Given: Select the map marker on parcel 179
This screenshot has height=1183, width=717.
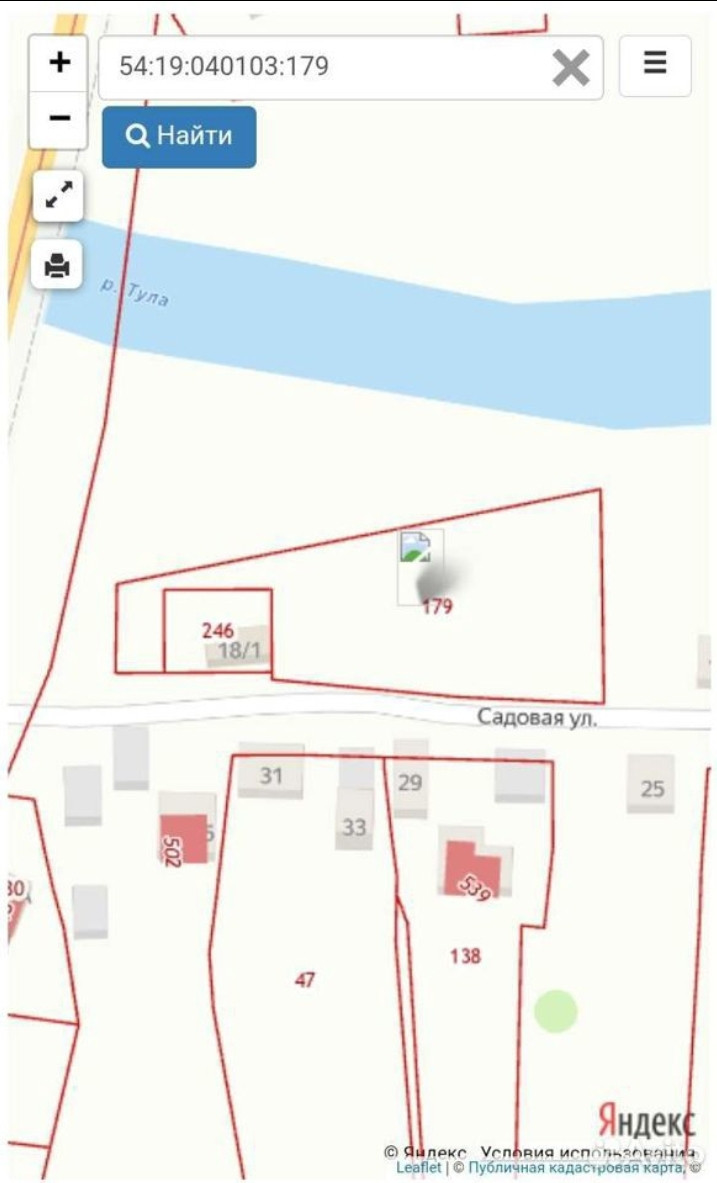Looking at the screenshot, I should (x=420, y=566).
